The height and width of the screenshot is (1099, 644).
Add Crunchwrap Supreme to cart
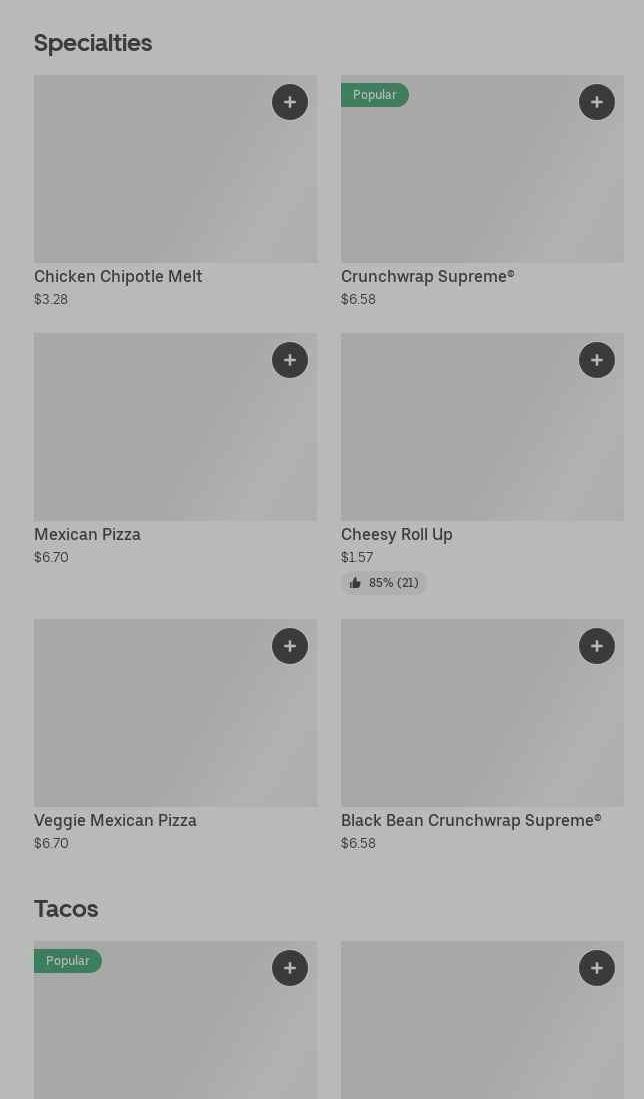[x=597, y=102]
